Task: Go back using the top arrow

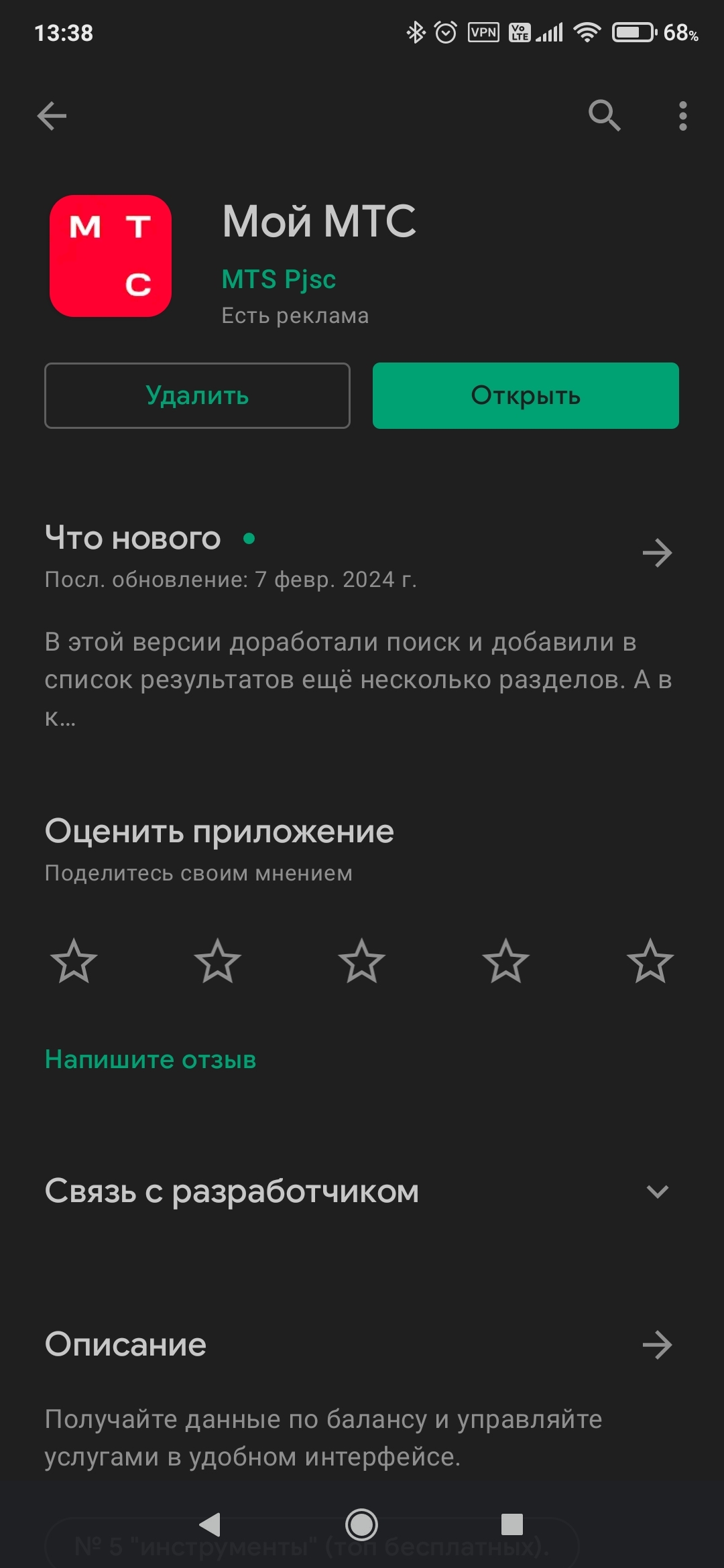Action: (52, 116)
